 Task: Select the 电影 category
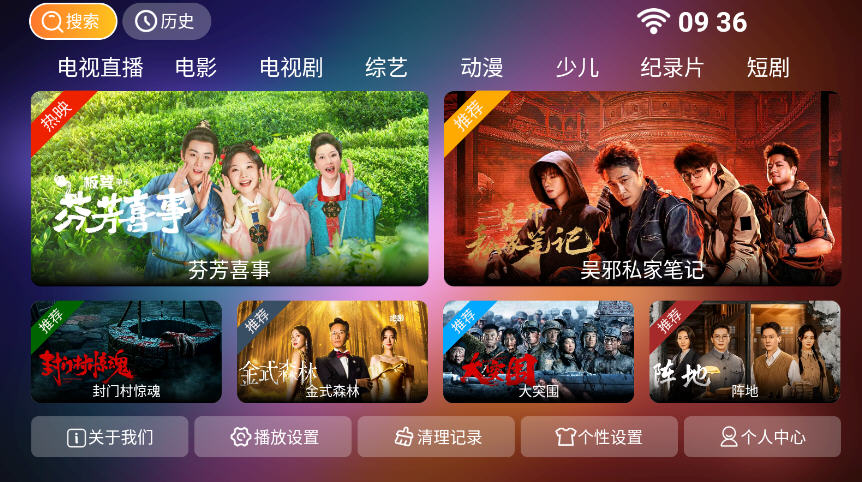pyautogui.click(x=195, y=68)
